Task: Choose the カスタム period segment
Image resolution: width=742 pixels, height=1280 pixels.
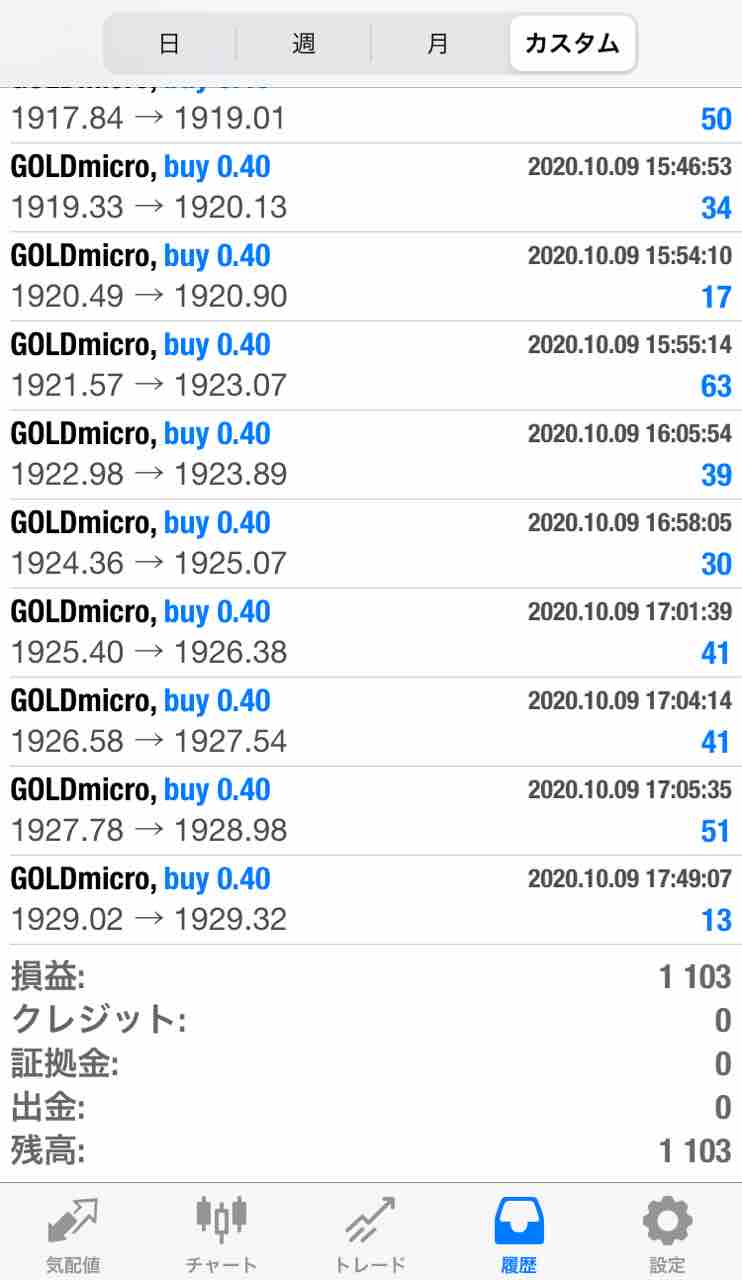Action: point(572,44)
